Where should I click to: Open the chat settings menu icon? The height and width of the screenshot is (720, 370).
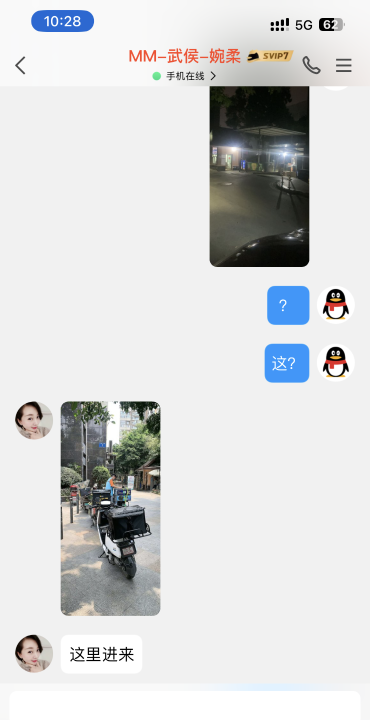tap(343, 66)
